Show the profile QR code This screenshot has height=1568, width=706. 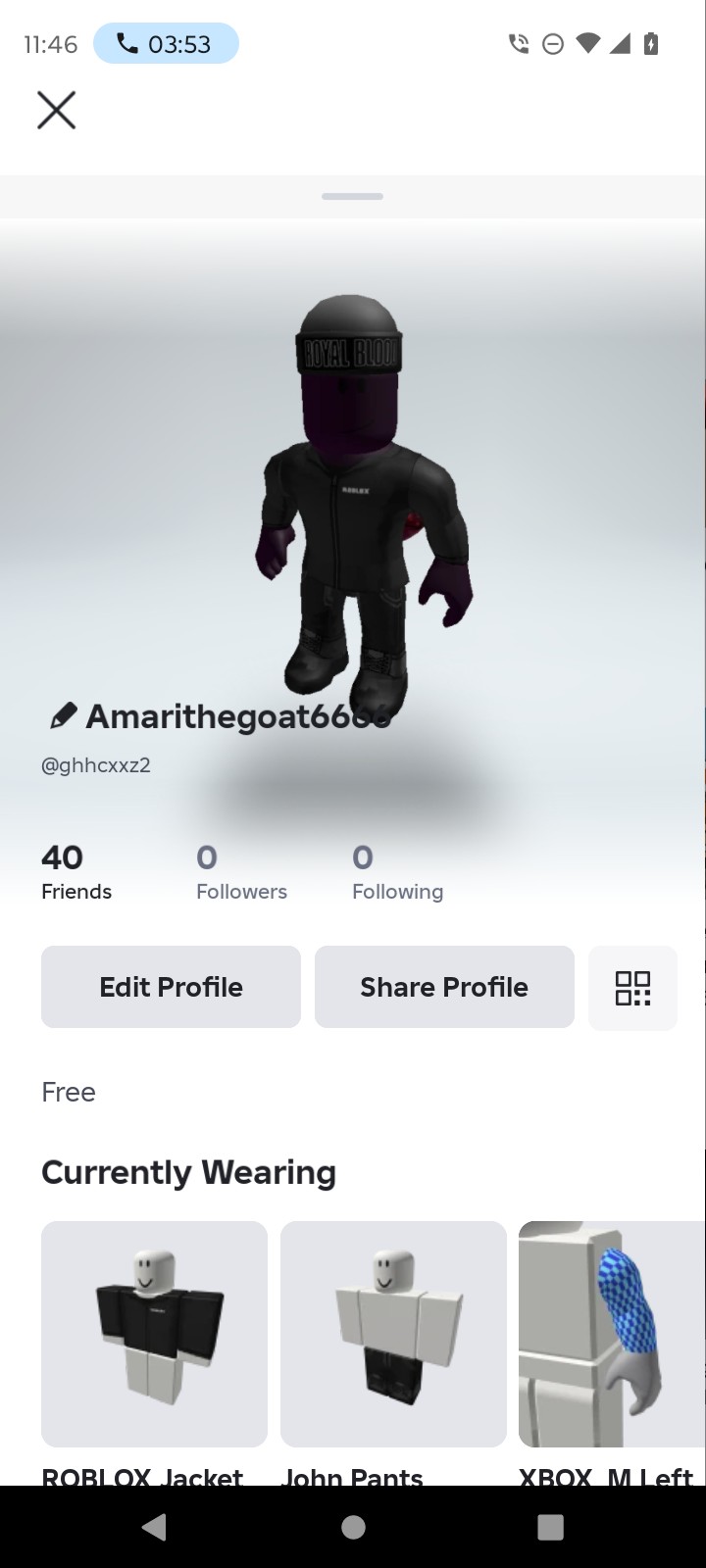(x=632, y=988)
